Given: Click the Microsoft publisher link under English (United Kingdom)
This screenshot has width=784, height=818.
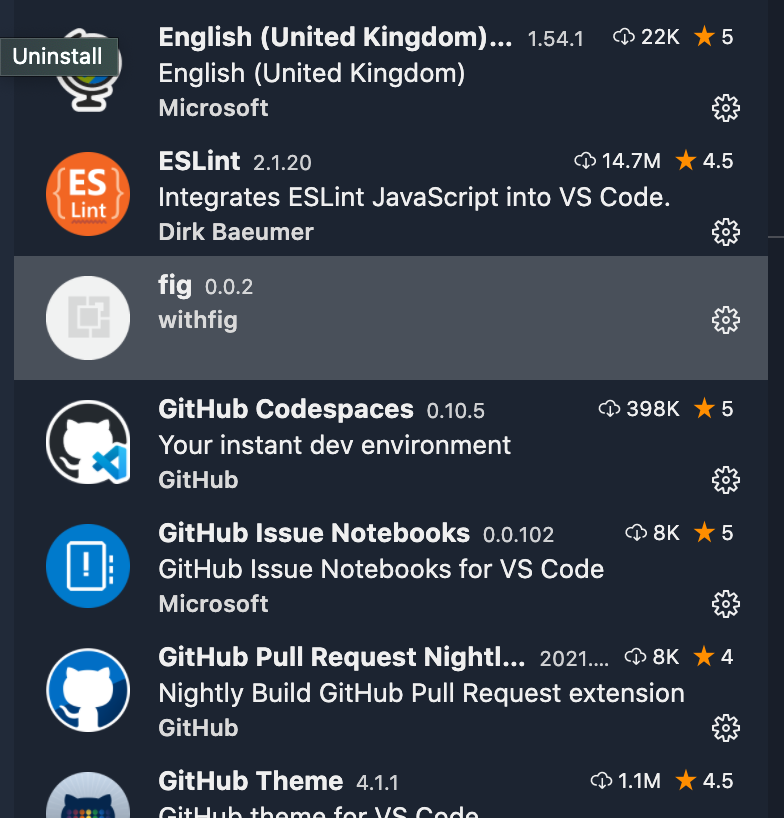Looking at the screenshot, I should 213,107.
